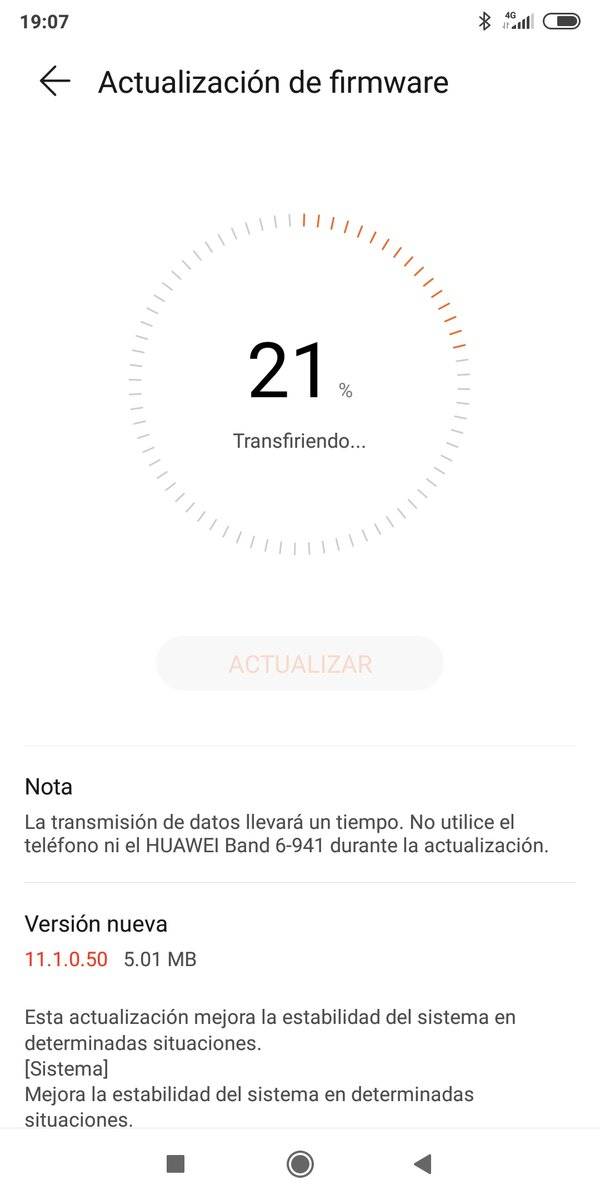600x1200 pixels.
Task: Open recent apps with the square button
Action: click(x=175, y=1163)
